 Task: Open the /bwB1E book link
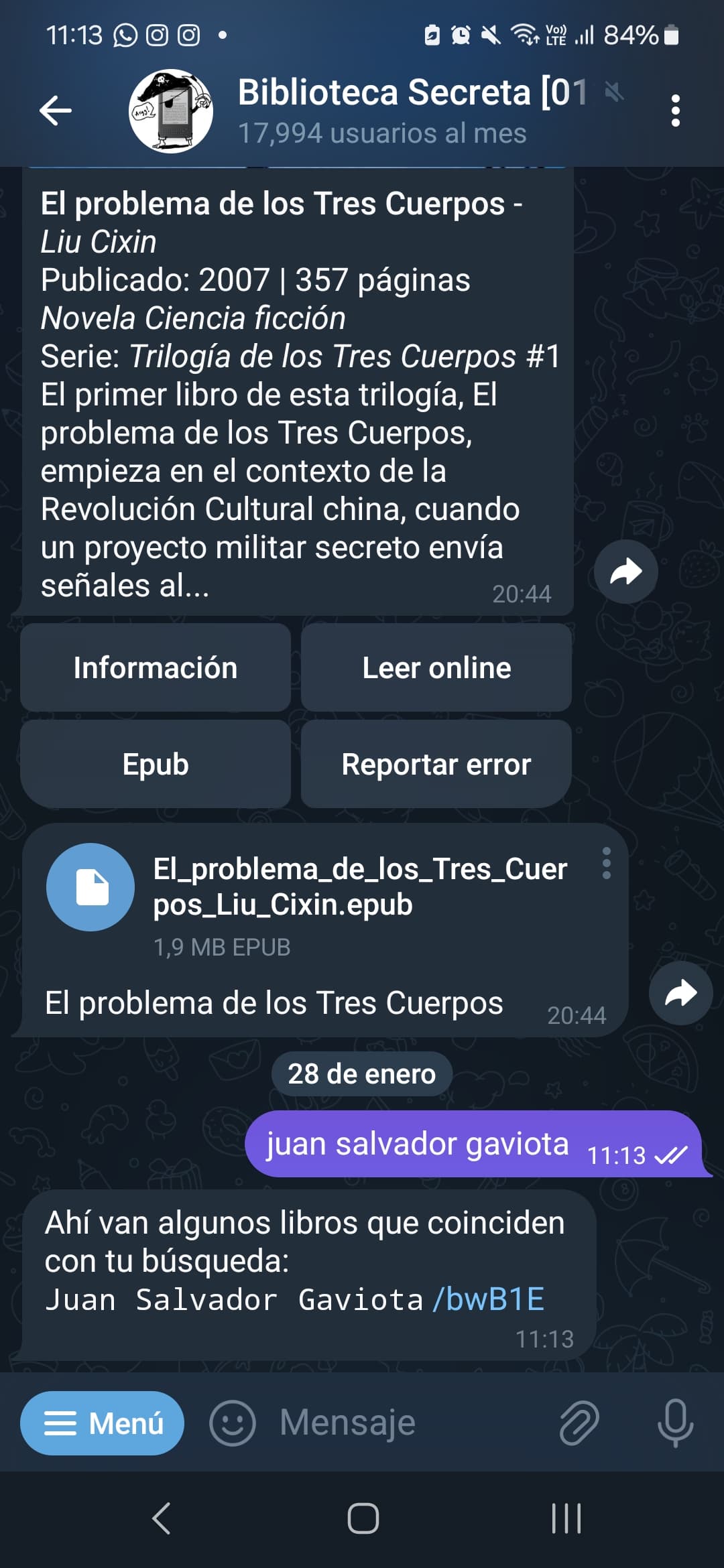point(489,1299)
